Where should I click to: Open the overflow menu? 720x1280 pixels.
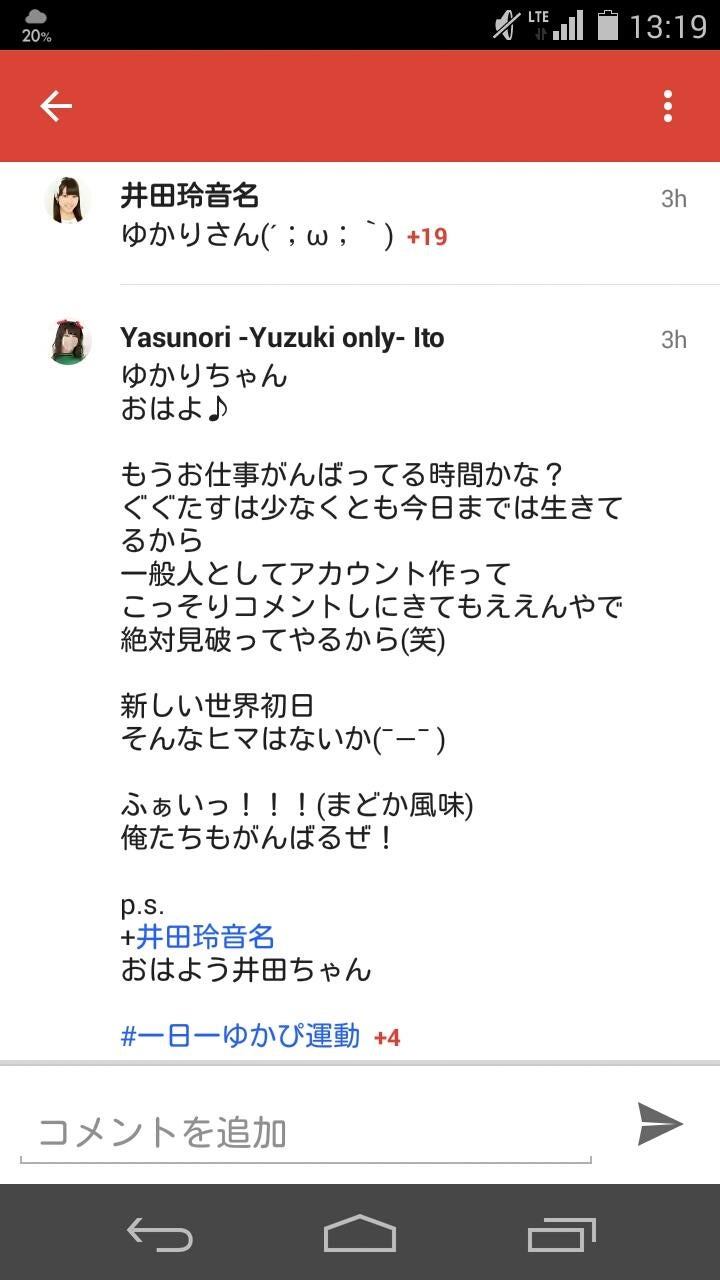[x=667, y=106]
